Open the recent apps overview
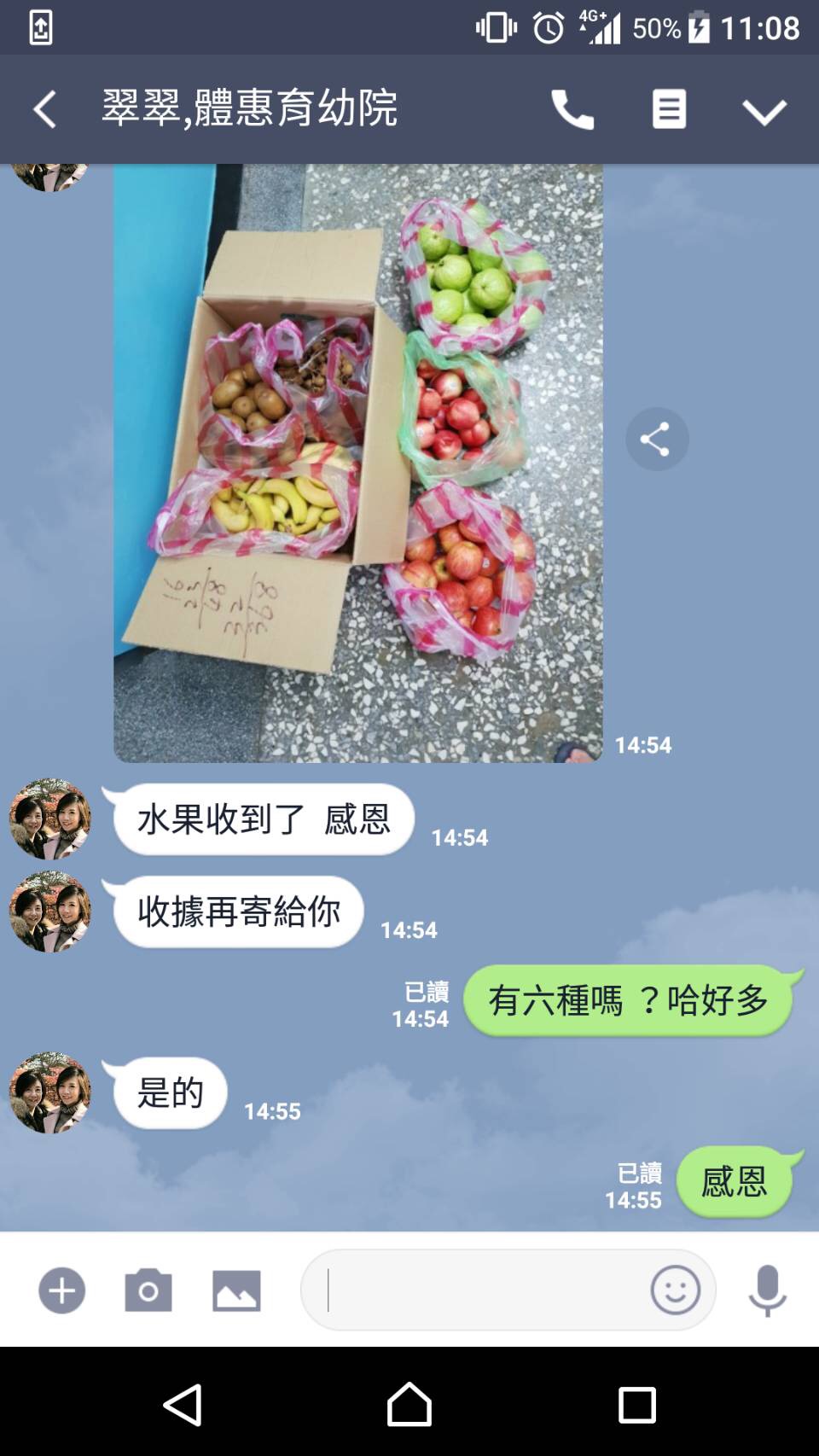 point(636,1404)
